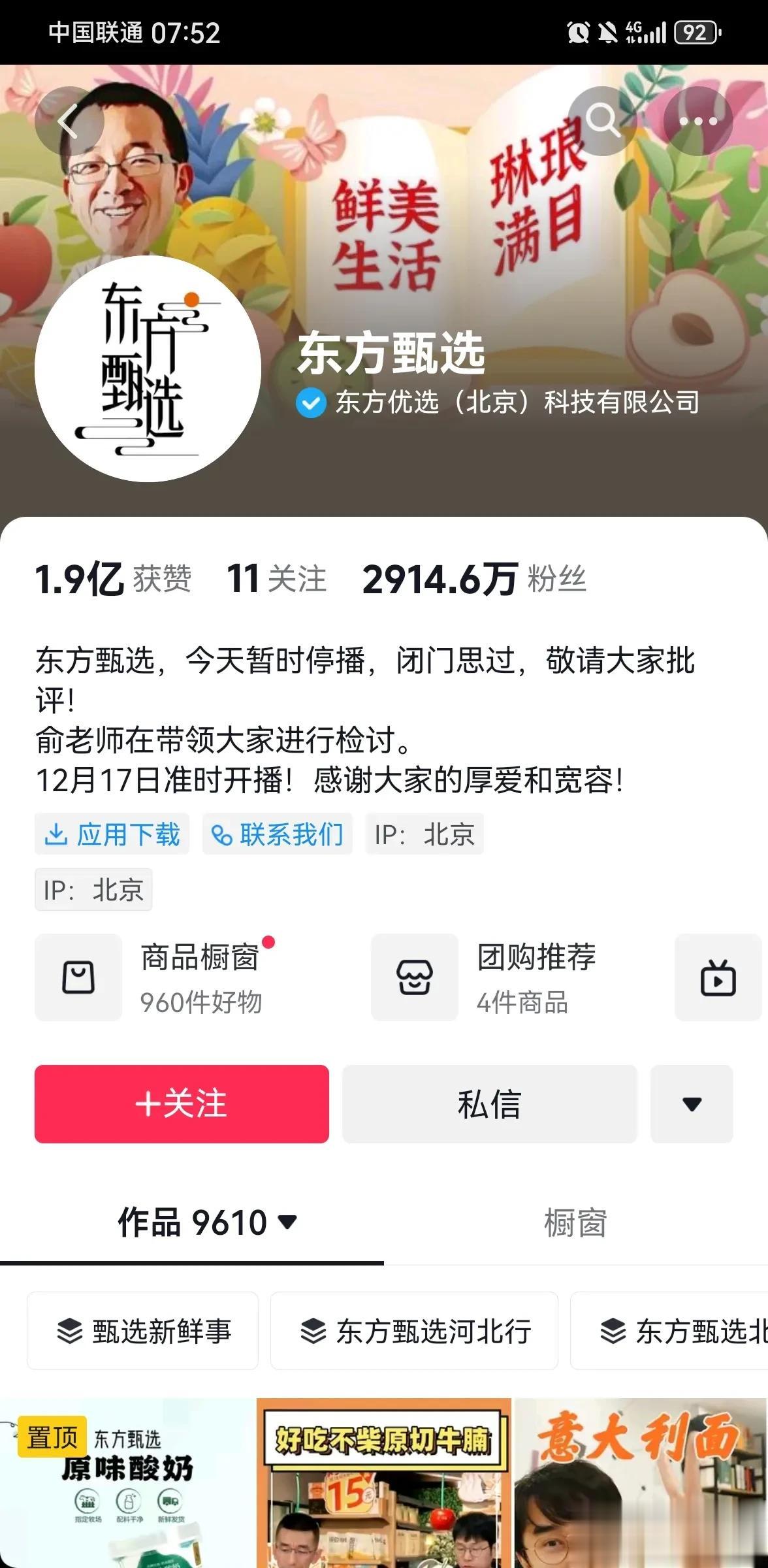Click the three-dot more options icon
The height and width of the screenshot is (1568, 768).
click(x=698, y=121)
